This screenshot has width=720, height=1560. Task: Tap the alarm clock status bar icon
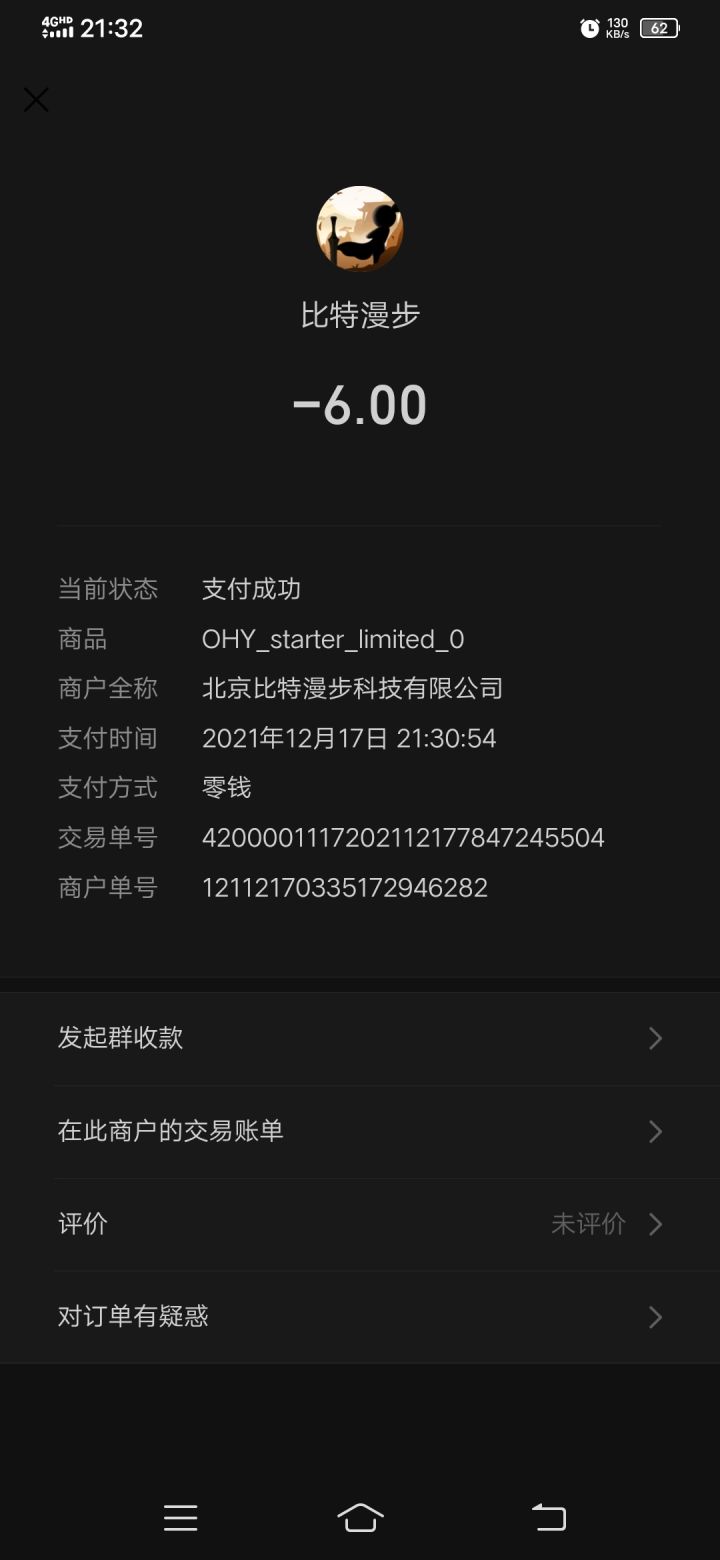coord(589,28)
